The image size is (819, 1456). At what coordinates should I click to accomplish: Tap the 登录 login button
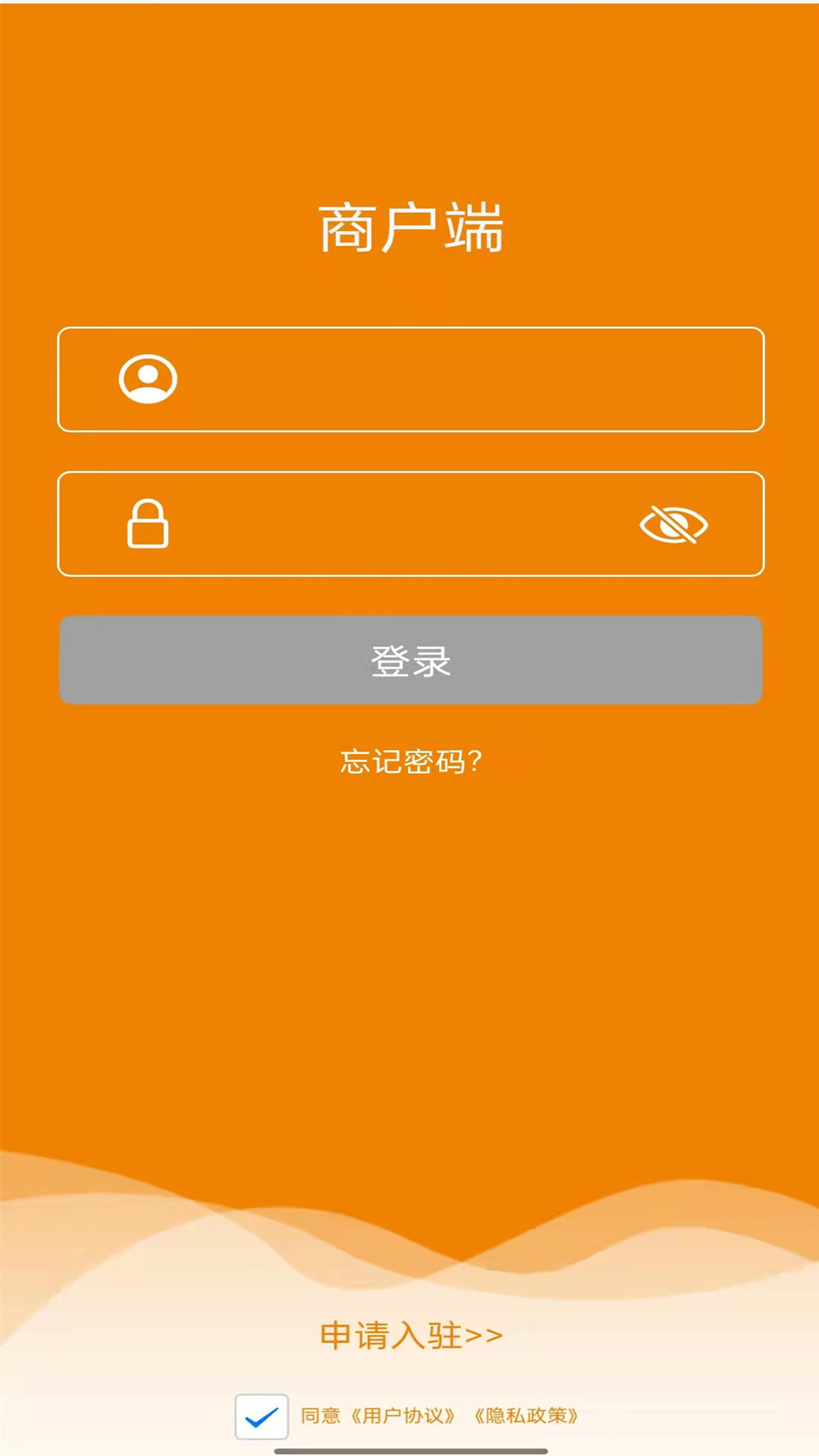[x=410, y=660]
